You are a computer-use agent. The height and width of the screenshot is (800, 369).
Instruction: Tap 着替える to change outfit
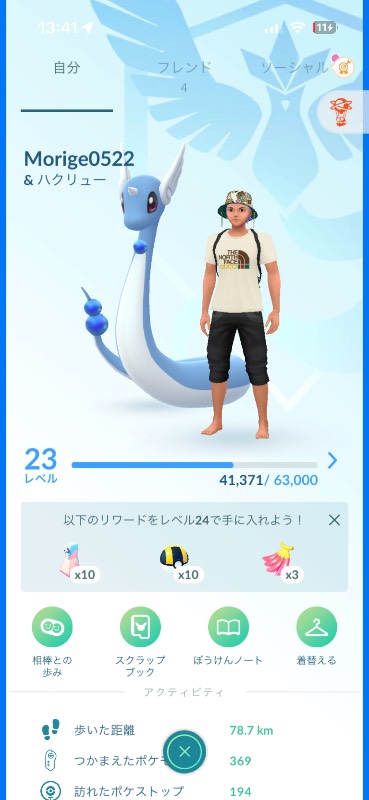tap(316, 636)
